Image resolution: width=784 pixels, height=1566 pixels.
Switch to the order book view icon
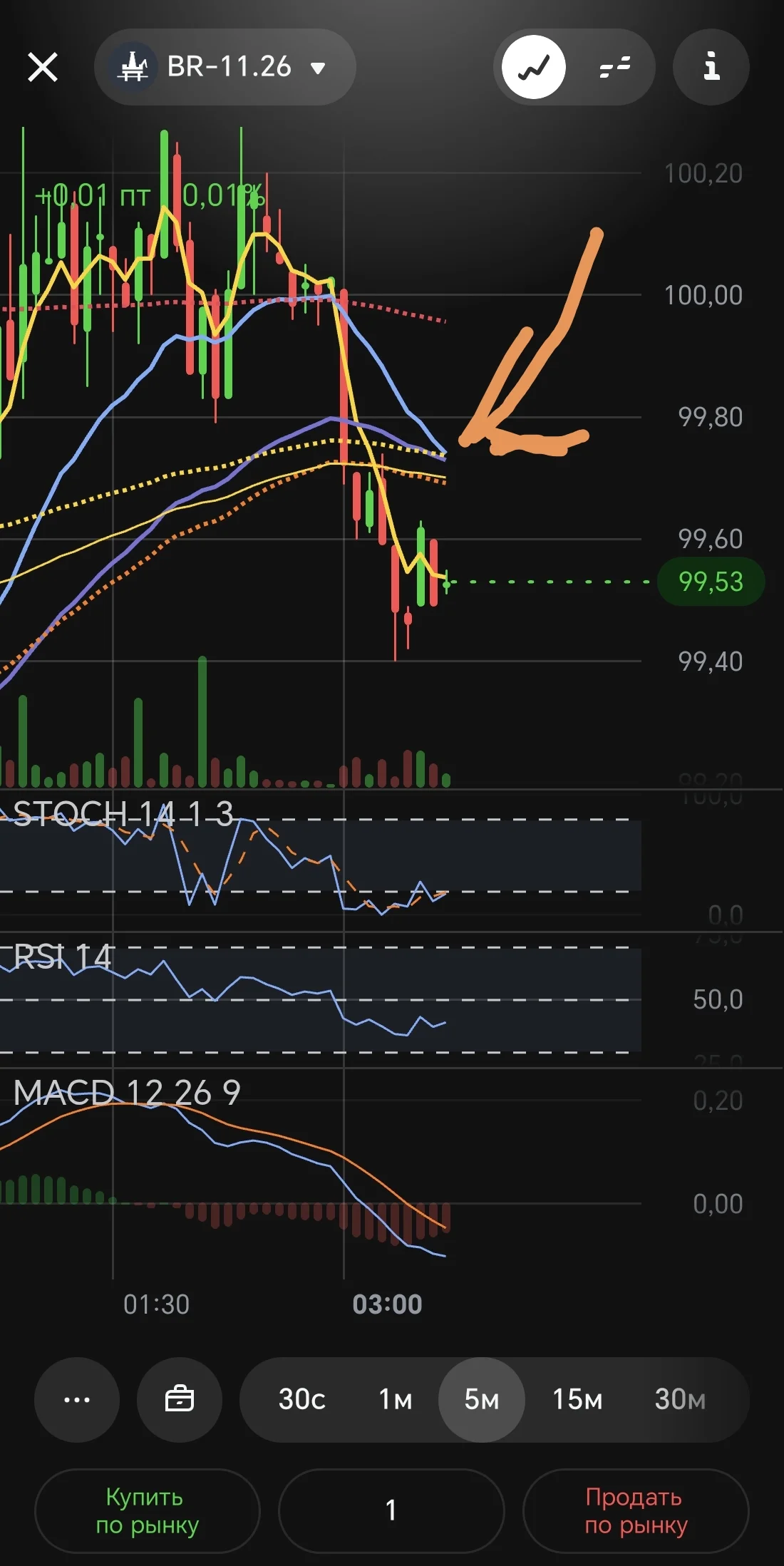point(614,67)
